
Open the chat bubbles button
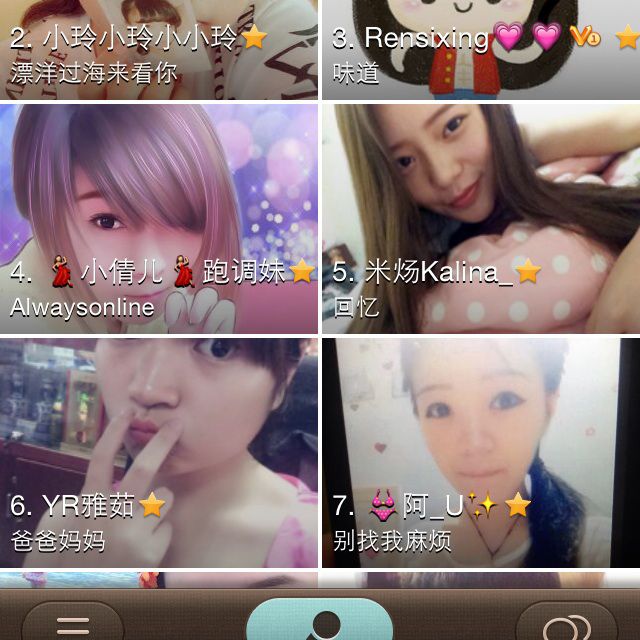click(566, 624)
